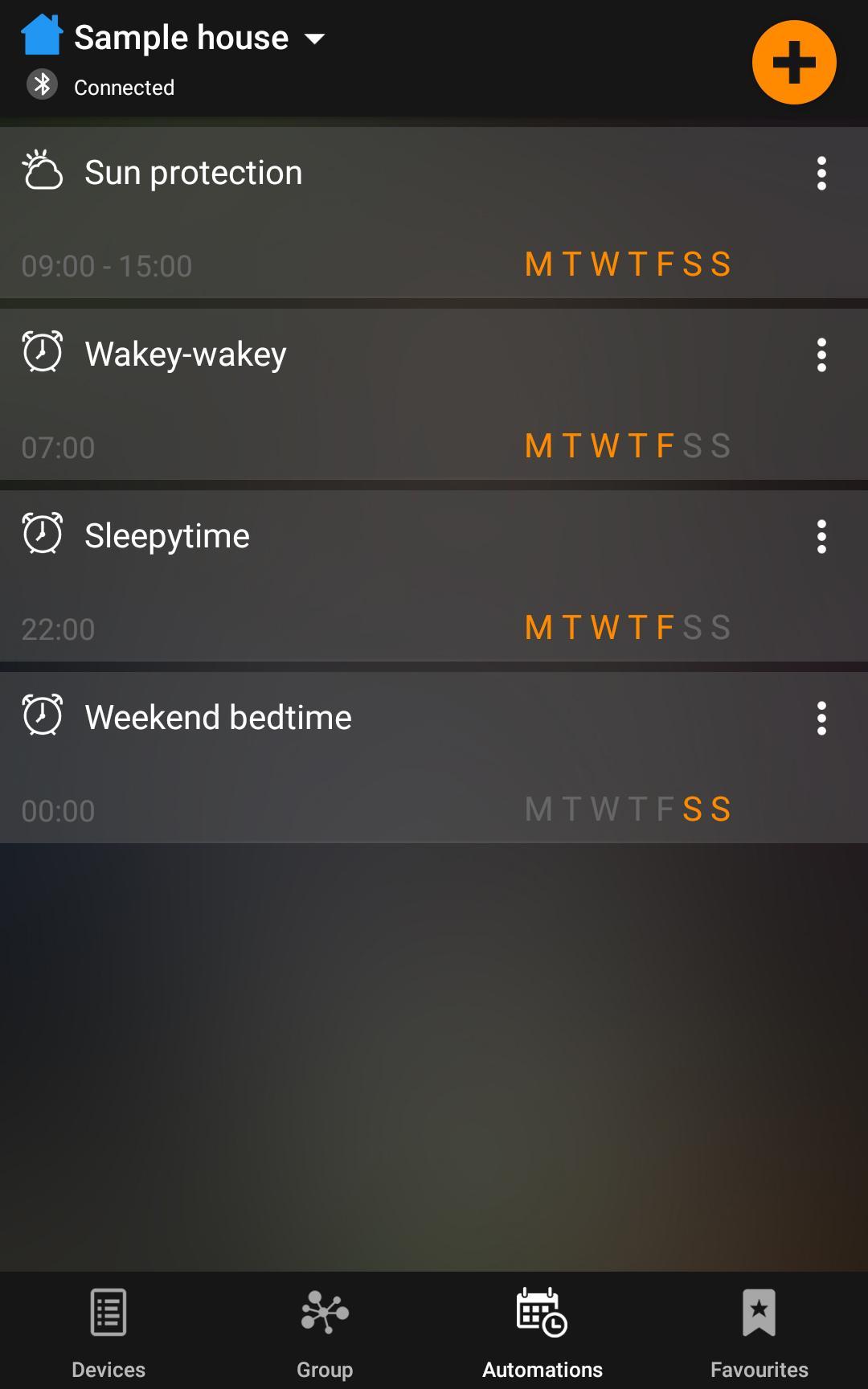Open the Sun protection automation

coord(193,174)
